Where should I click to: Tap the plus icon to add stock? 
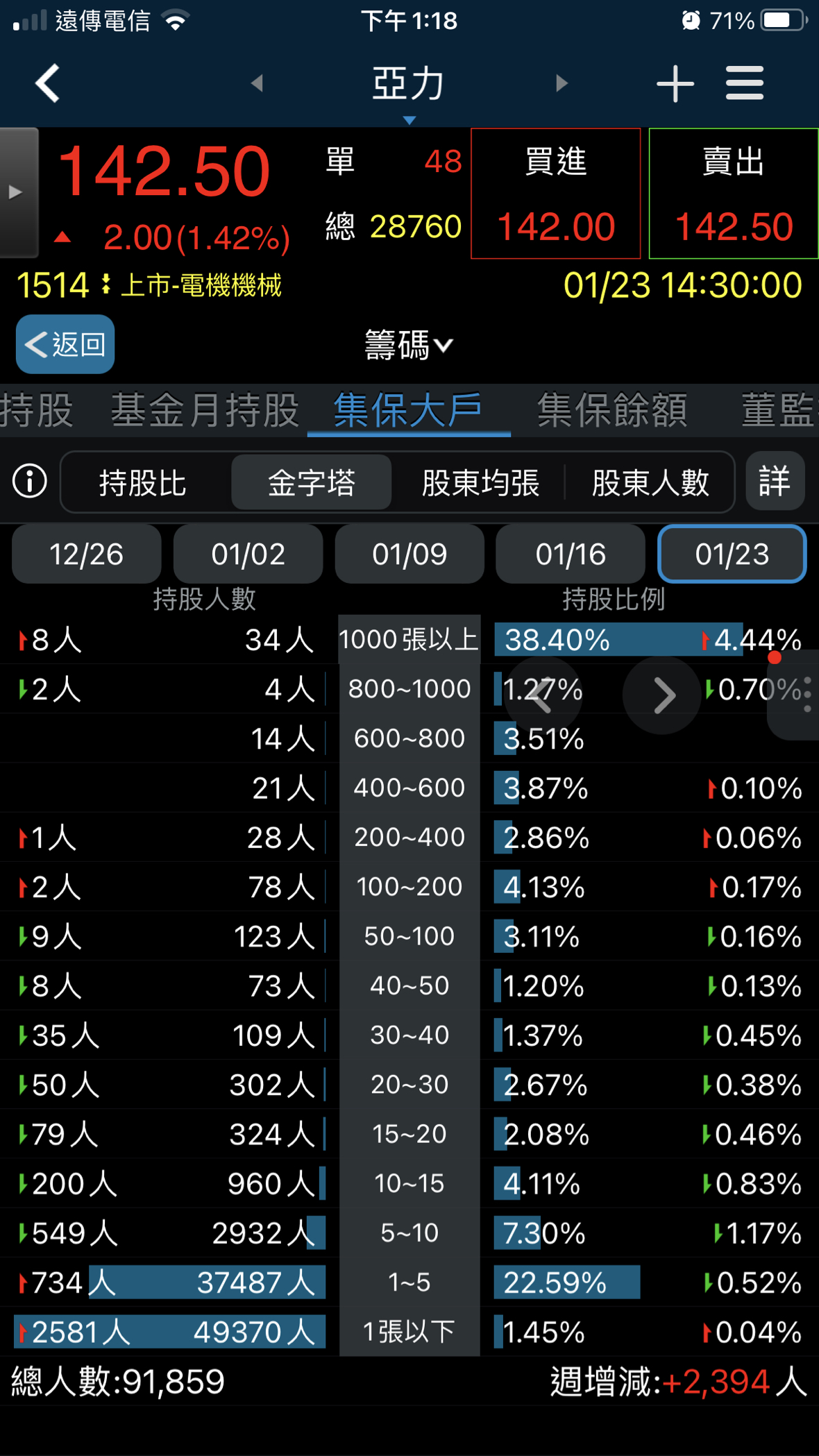click(674, 82)
